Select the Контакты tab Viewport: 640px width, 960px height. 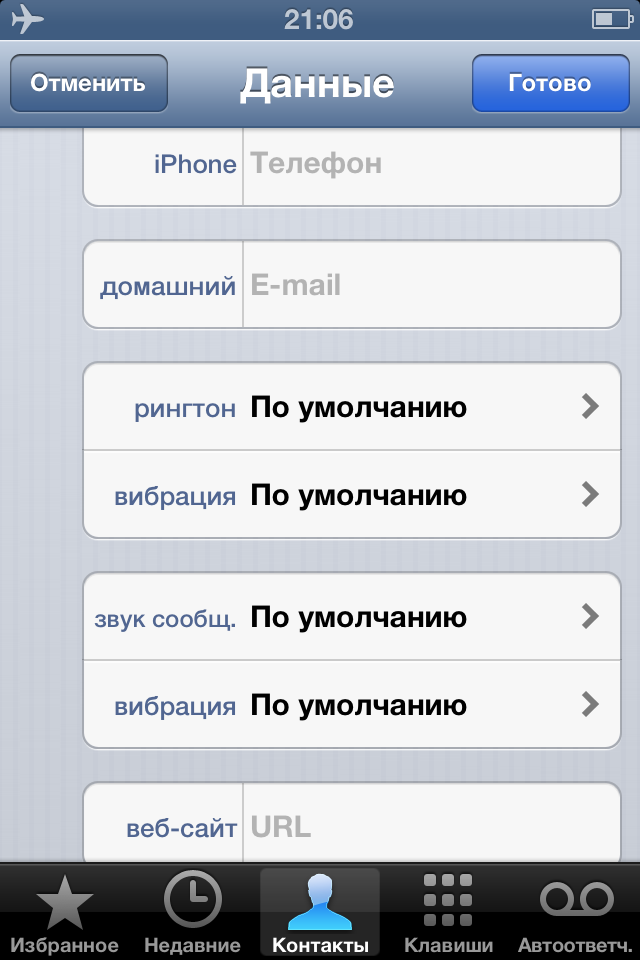click(x=320, y=914)
